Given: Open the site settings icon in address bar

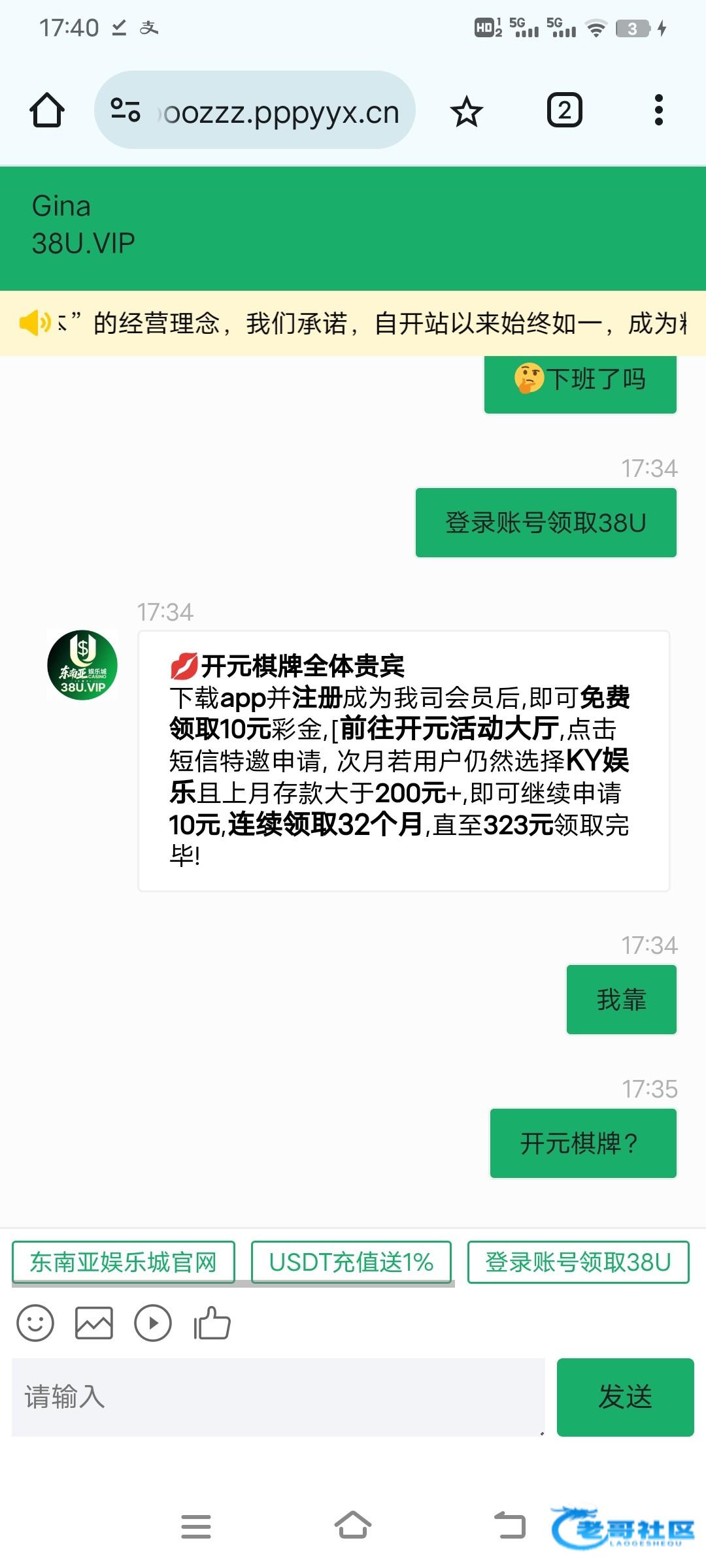Looking at the screenshot, I should point(126,110).
